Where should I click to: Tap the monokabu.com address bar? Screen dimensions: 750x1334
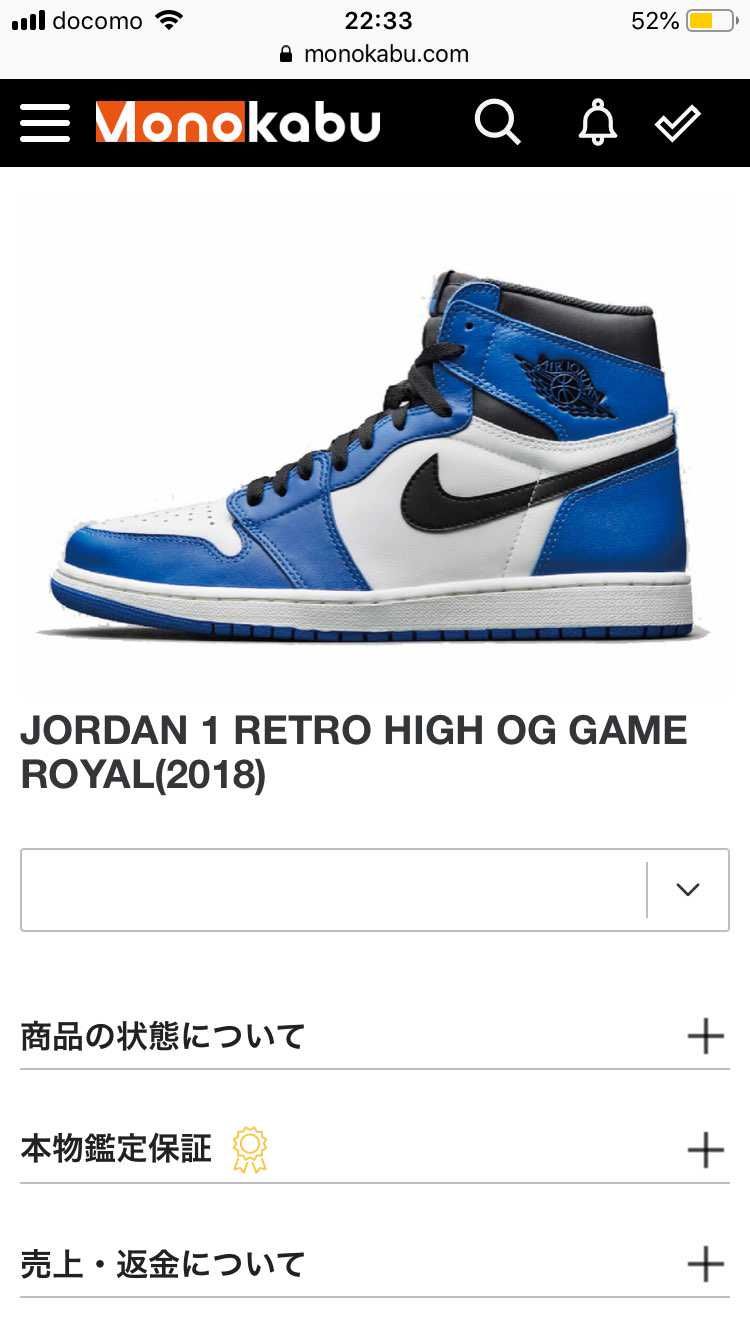375,54
